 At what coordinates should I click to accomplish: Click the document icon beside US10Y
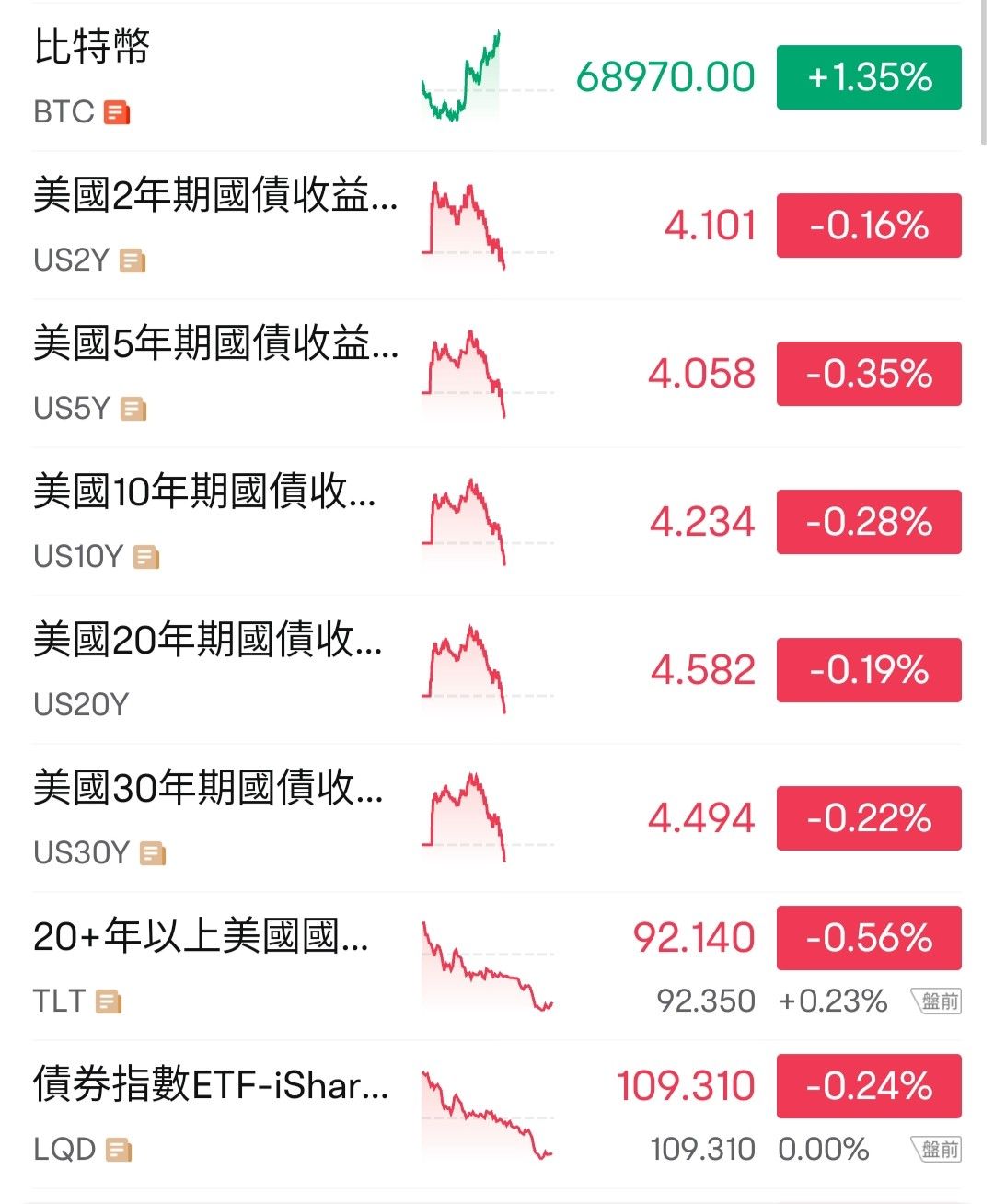[x=147, y=557]
